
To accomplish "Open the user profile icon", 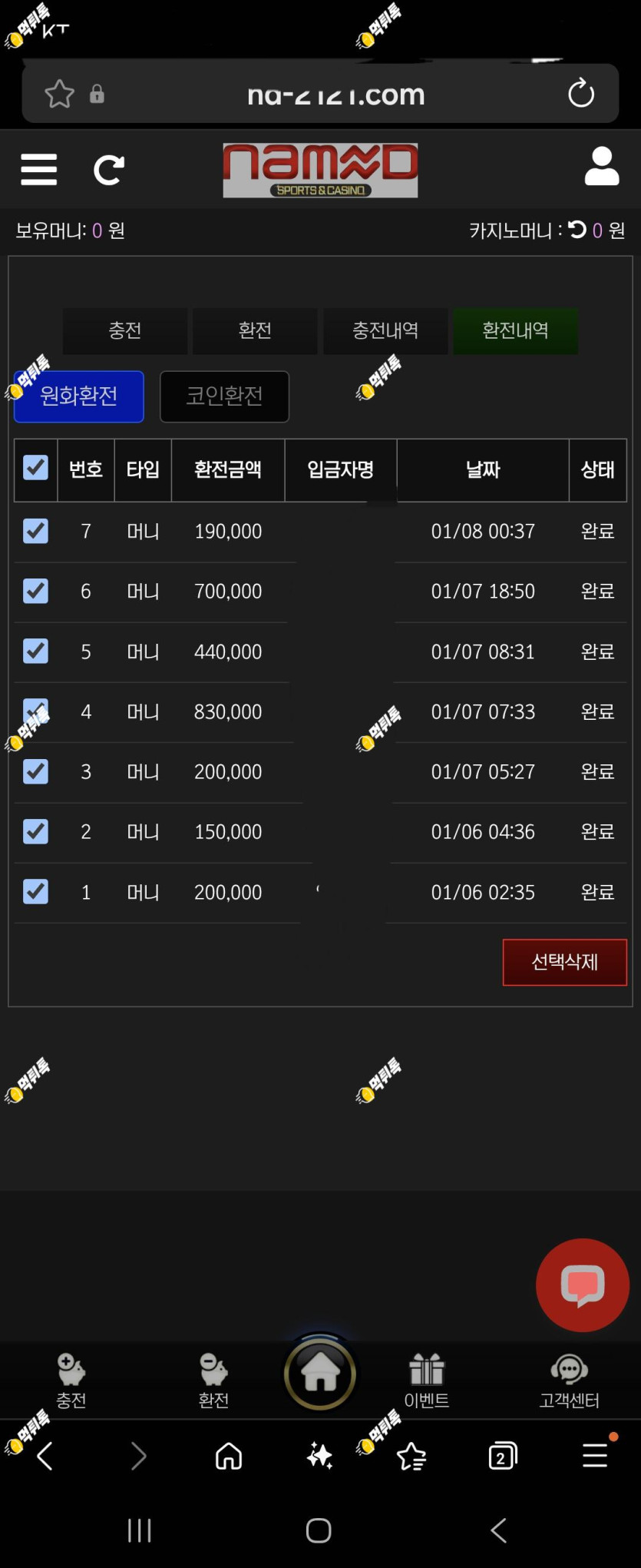I will point(601,167).
